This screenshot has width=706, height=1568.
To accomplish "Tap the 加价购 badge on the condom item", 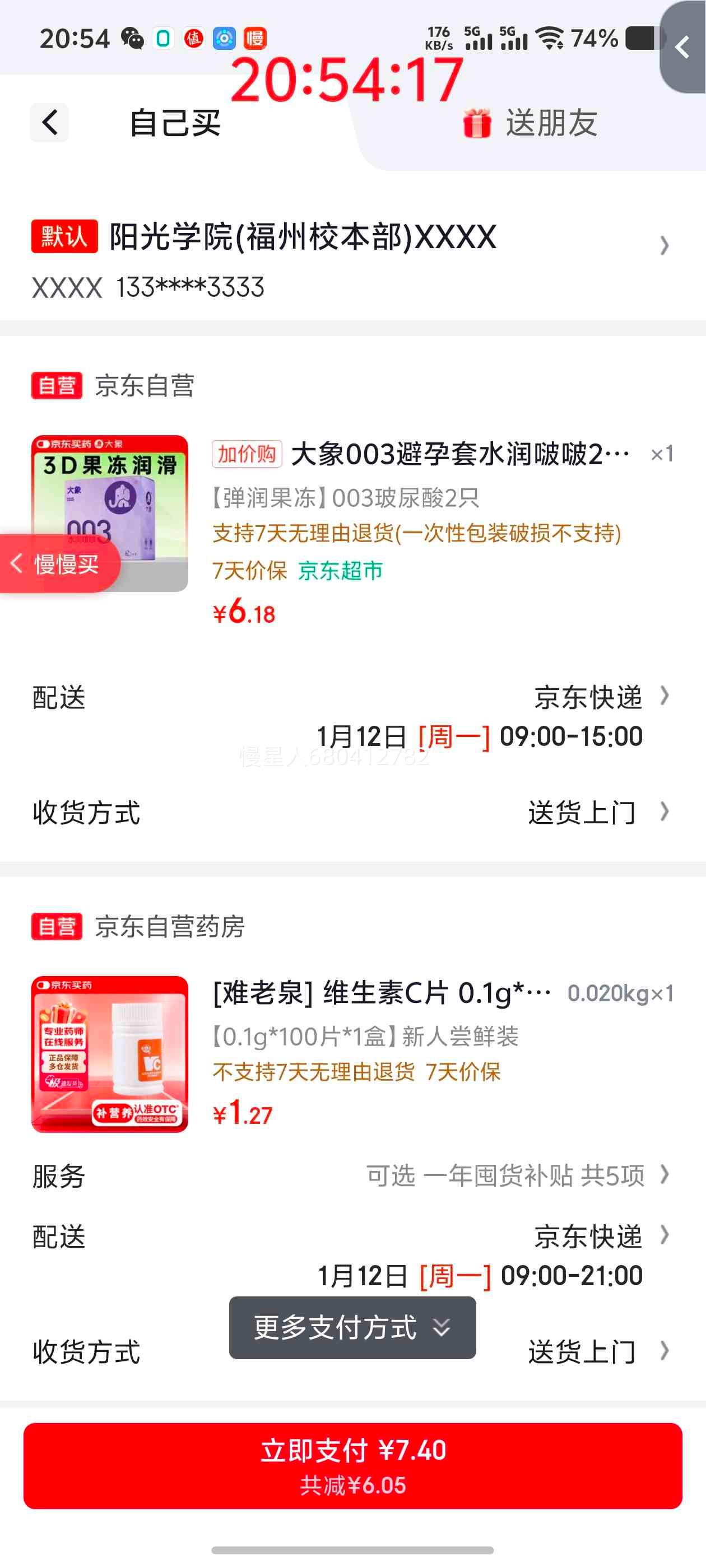I will pyautogui.click(x=246, y=454).
